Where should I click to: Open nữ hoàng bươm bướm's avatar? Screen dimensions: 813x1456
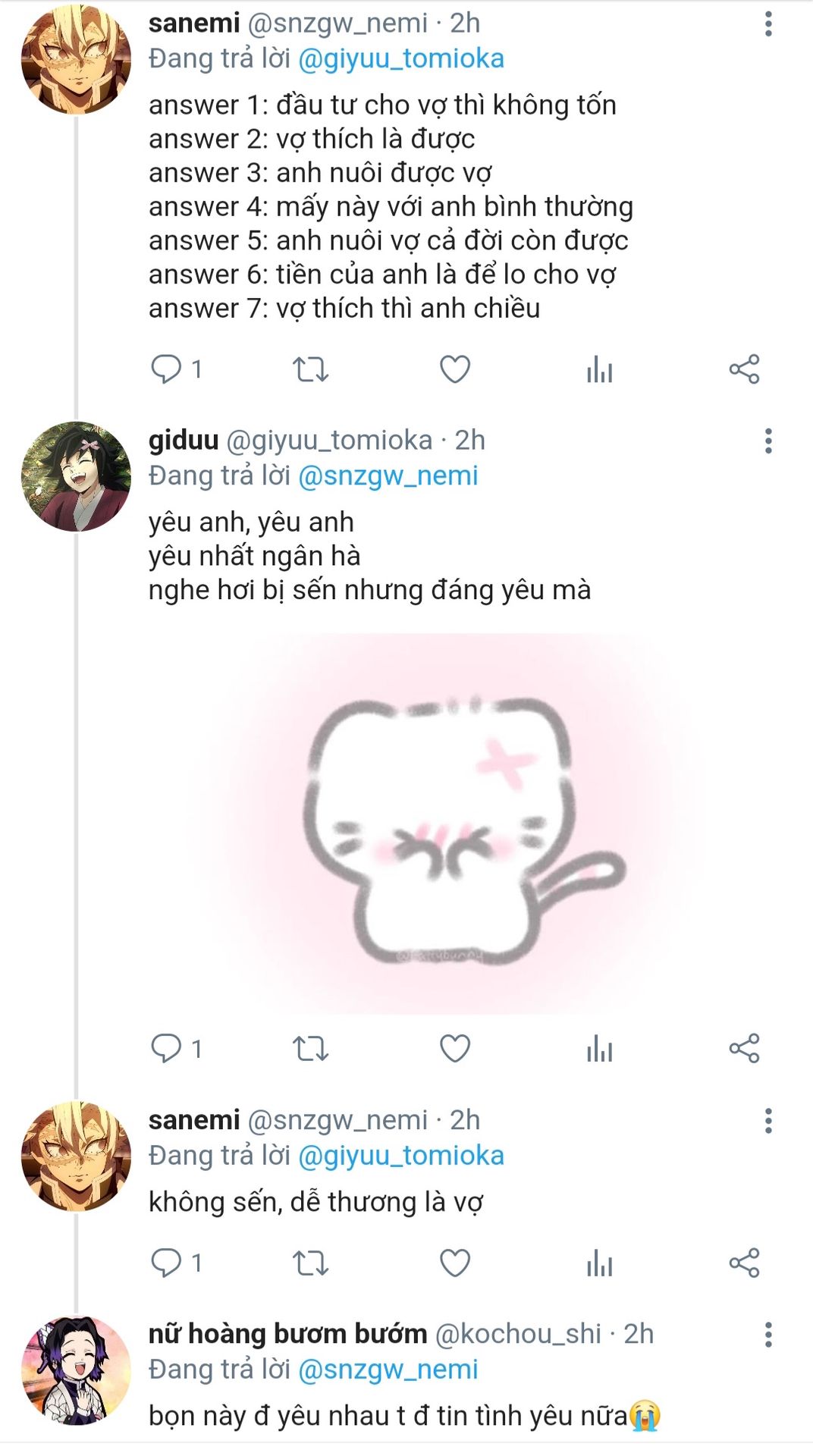76,1370
